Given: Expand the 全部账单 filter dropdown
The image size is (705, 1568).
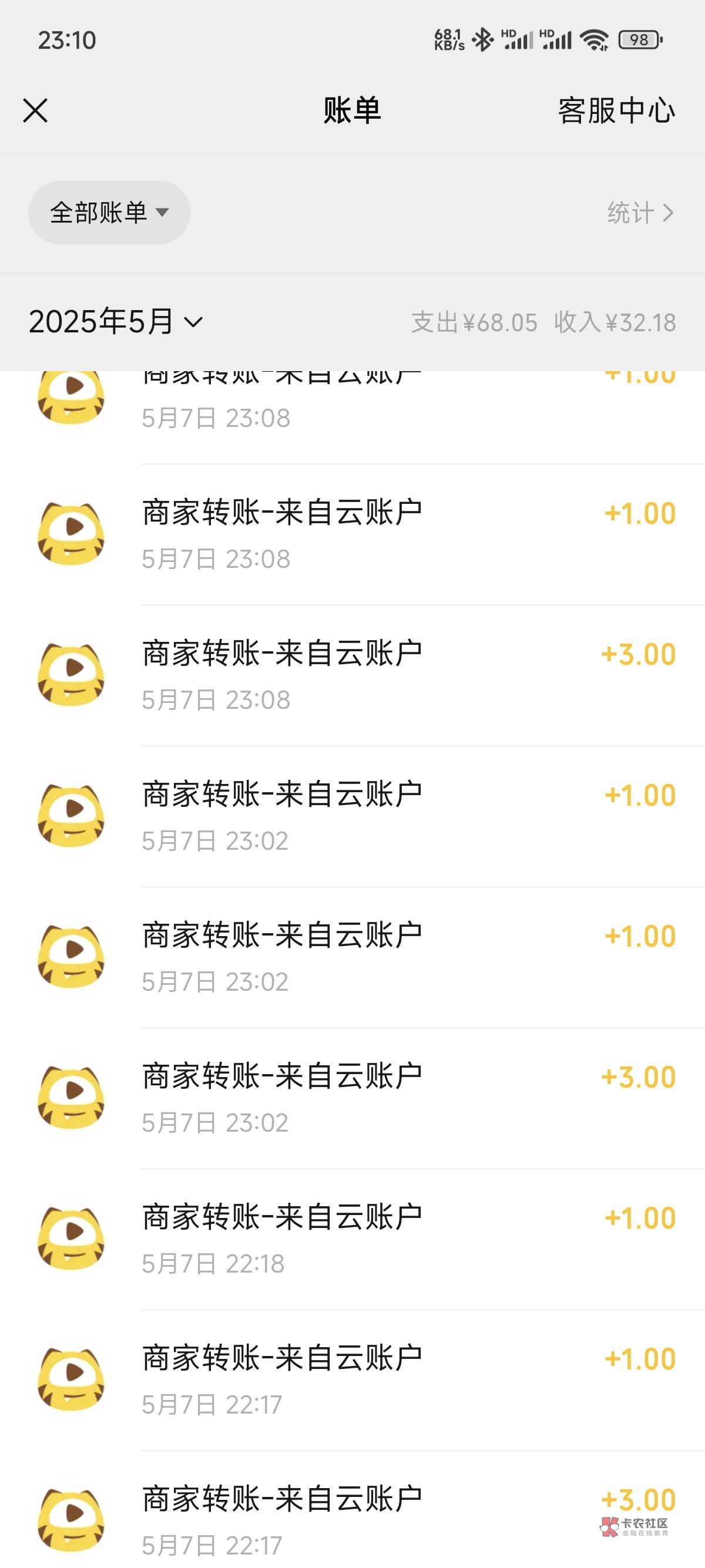Looking at the screenshot, I should (109, 213).
